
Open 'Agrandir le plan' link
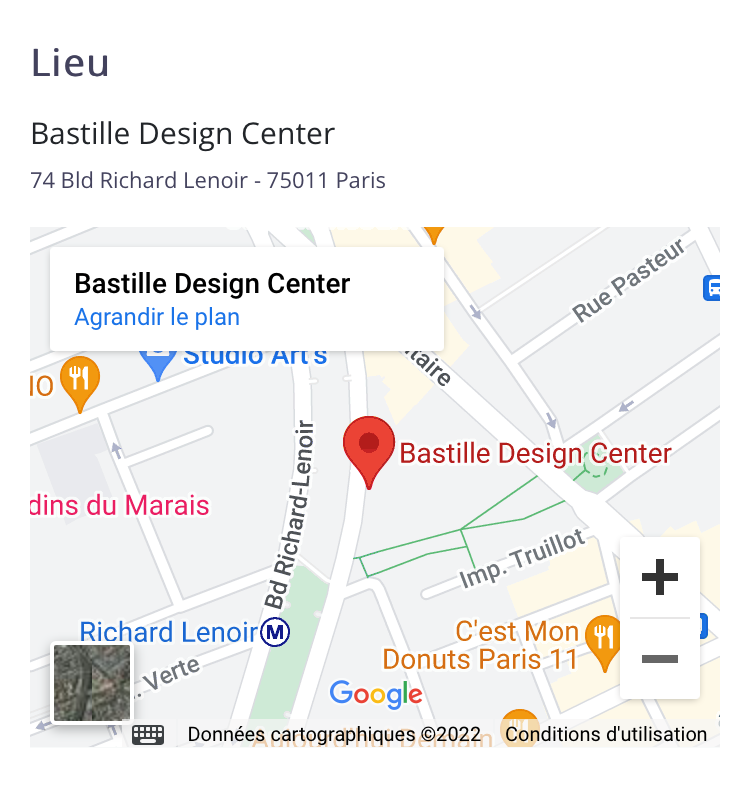pos(157,317)
